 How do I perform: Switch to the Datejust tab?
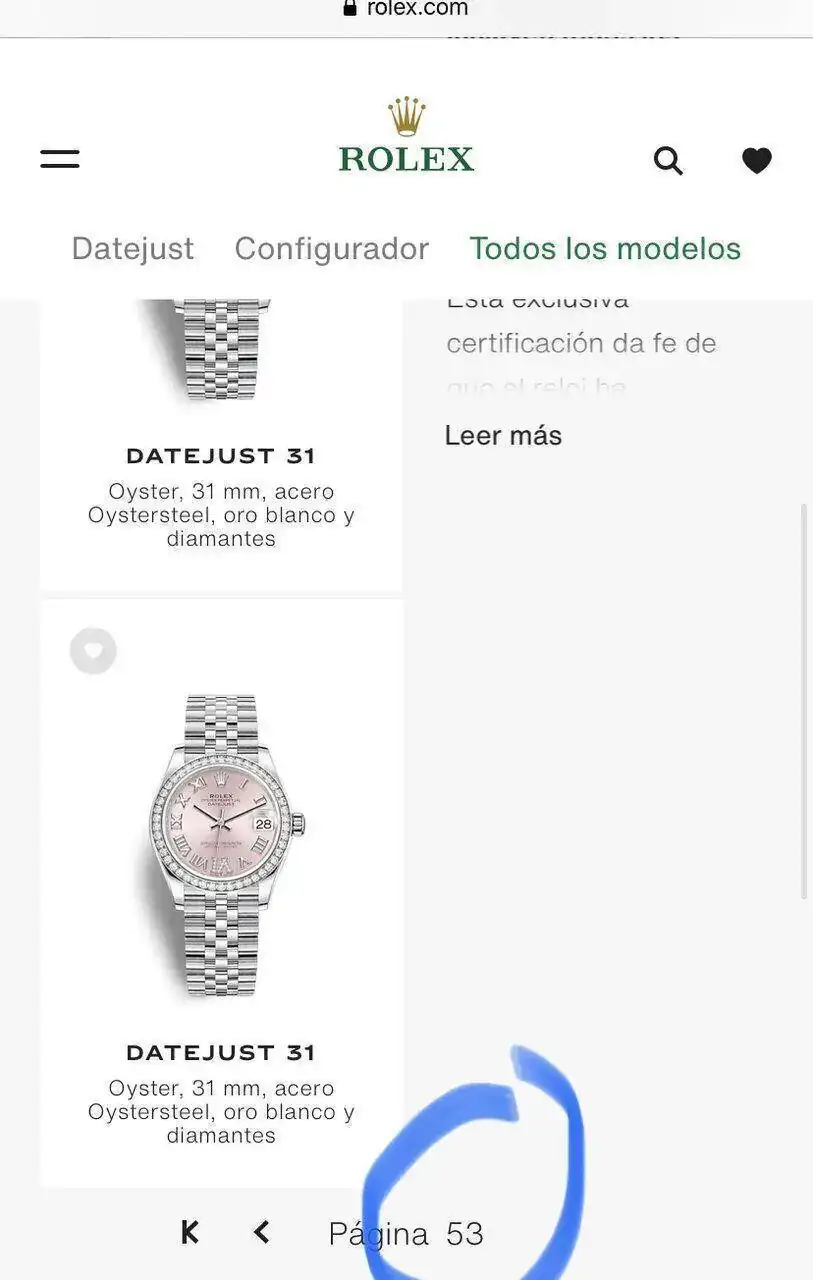point(132,248)
